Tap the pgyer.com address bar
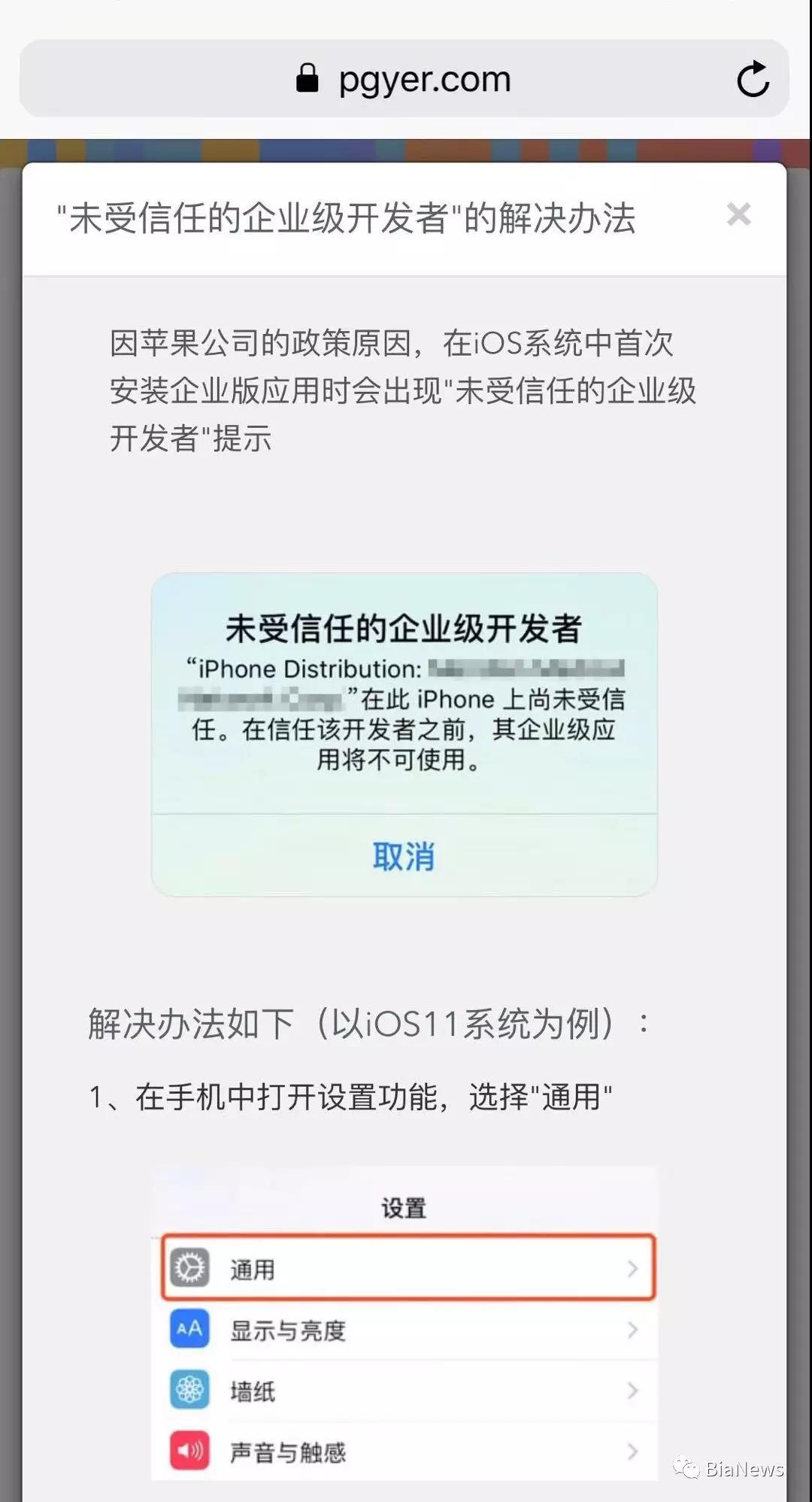Screen dimensions: 812x1502 coord(406,79)
